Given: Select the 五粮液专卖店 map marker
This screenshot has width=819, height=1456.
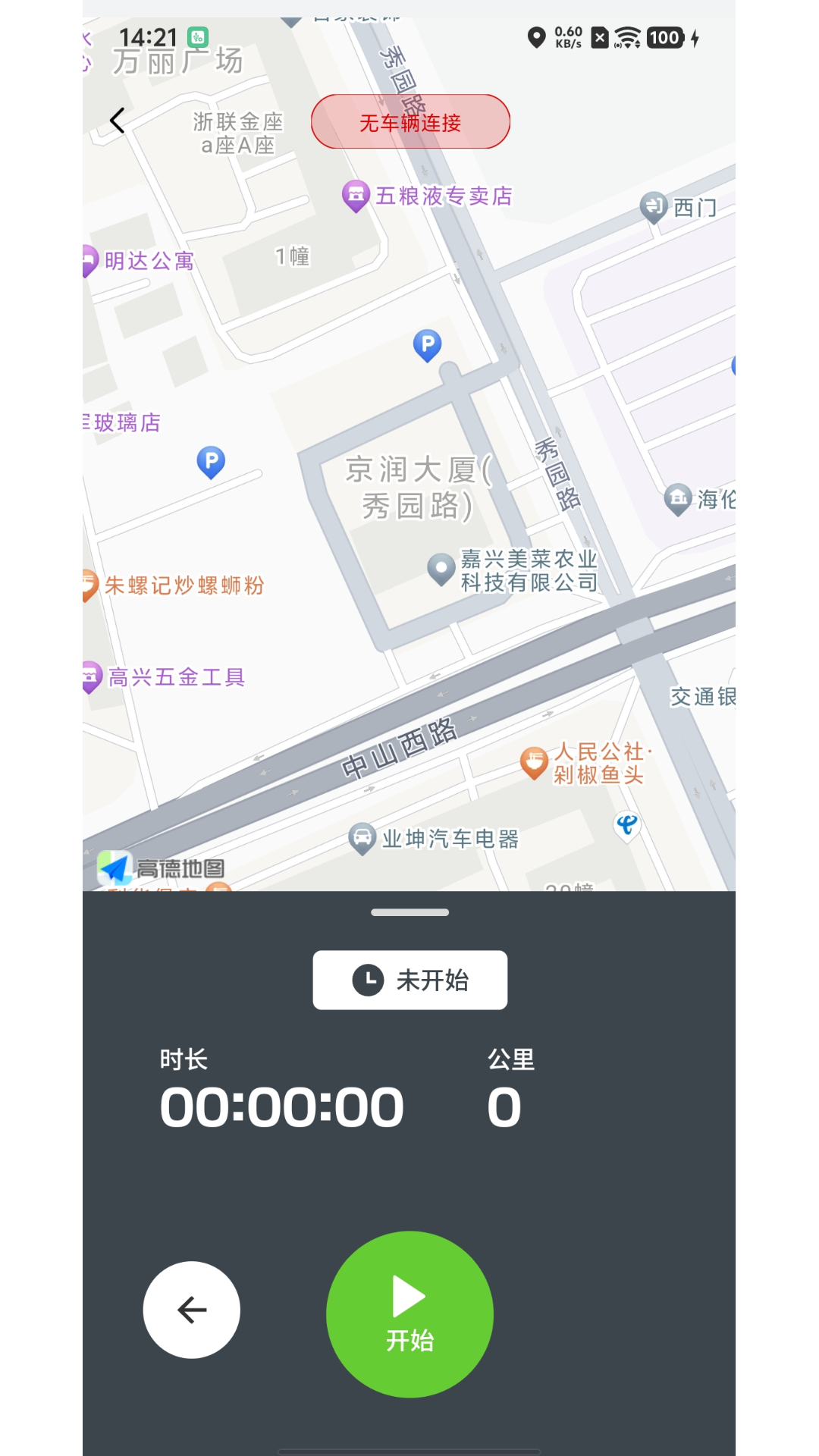Looking at the screenshot, I should click(355, 195).
